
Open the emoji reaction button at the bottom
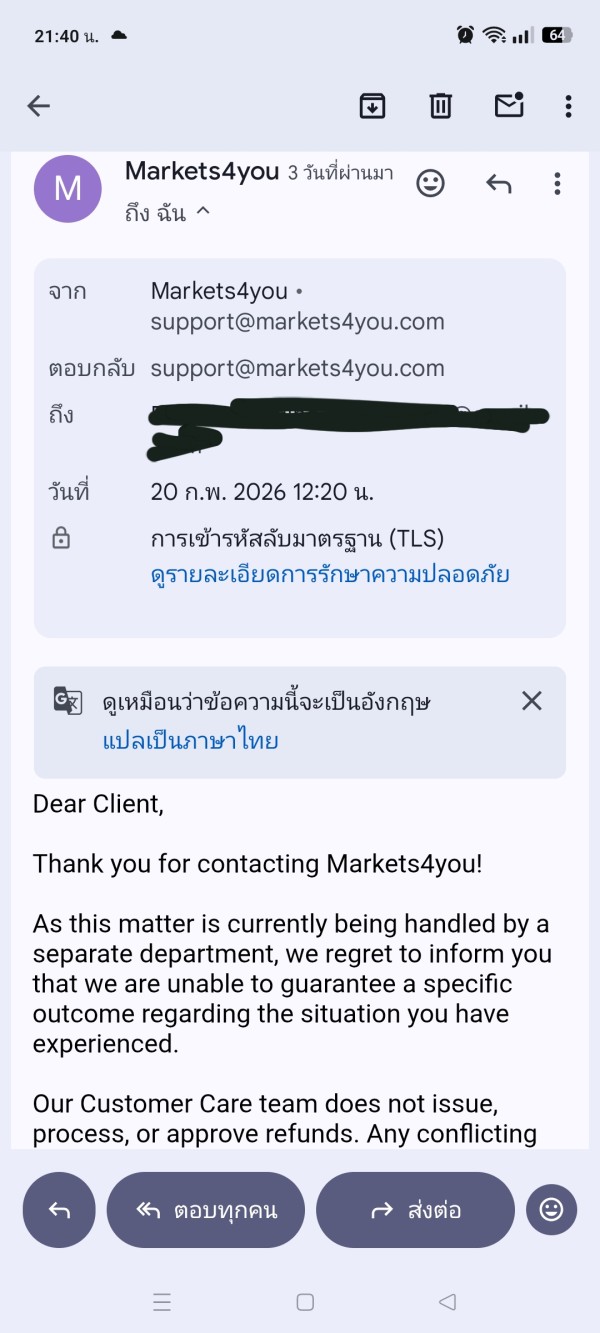pos(551,1210)
